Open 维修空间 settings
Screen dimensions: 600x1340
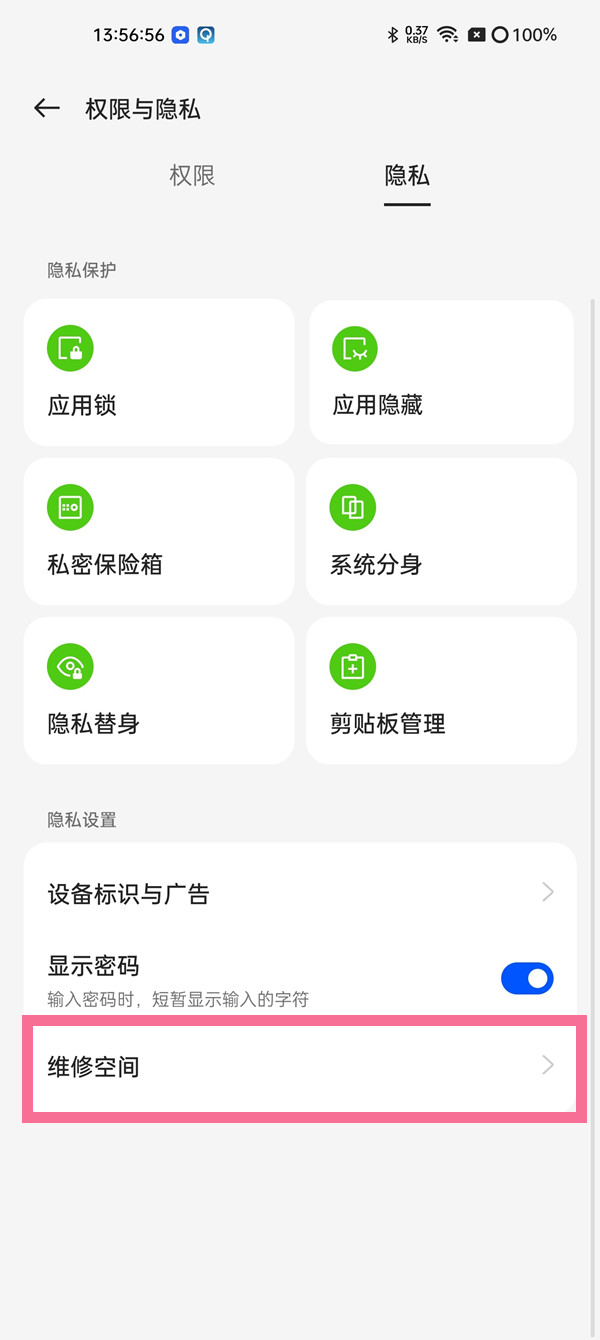click(300, 1066)
